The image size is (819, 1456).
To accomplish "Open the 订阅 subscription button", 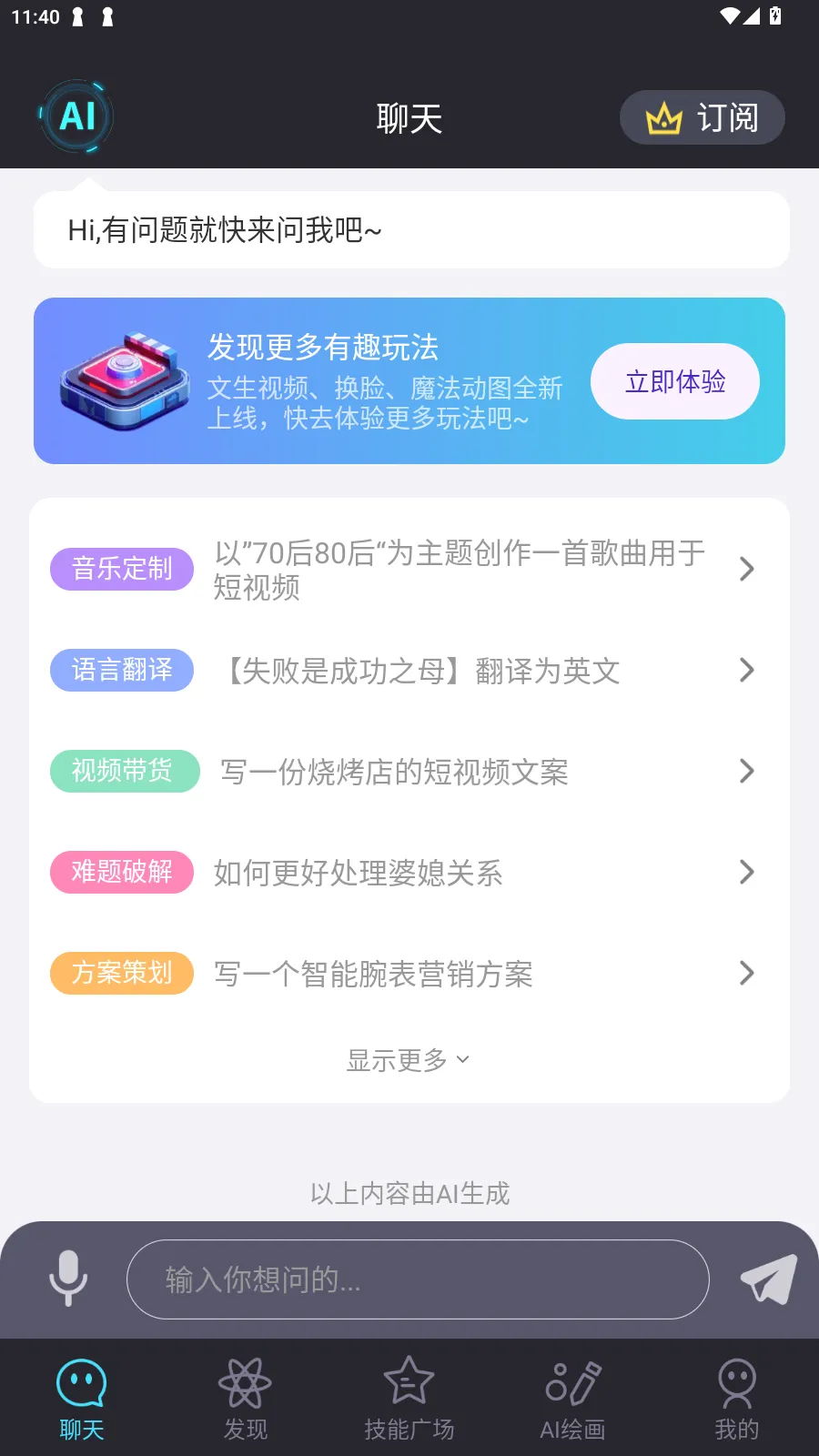I will pyautogui.click(x=702, y=117).
